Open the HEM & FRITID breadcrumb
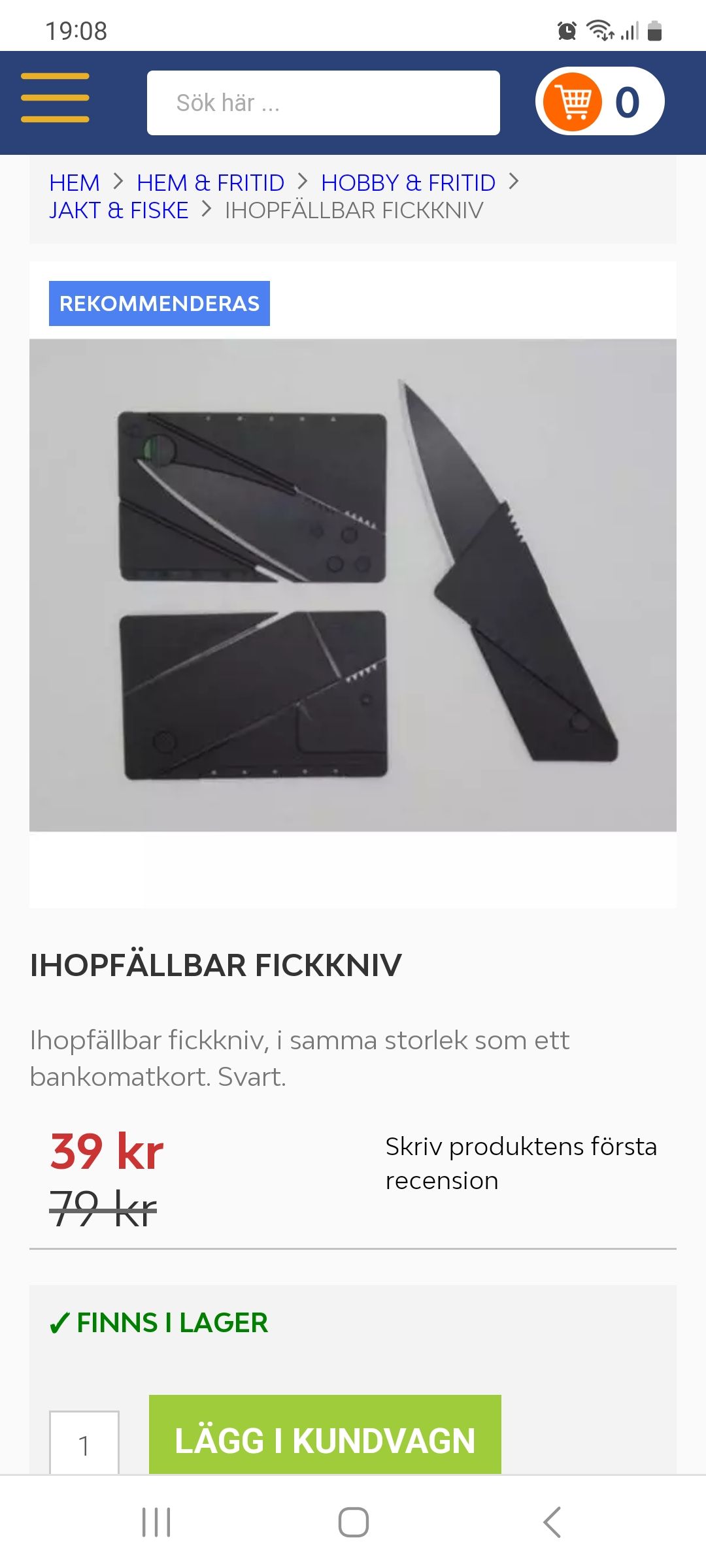Viewport: 706px width, 1568px height. click(210, 182)
